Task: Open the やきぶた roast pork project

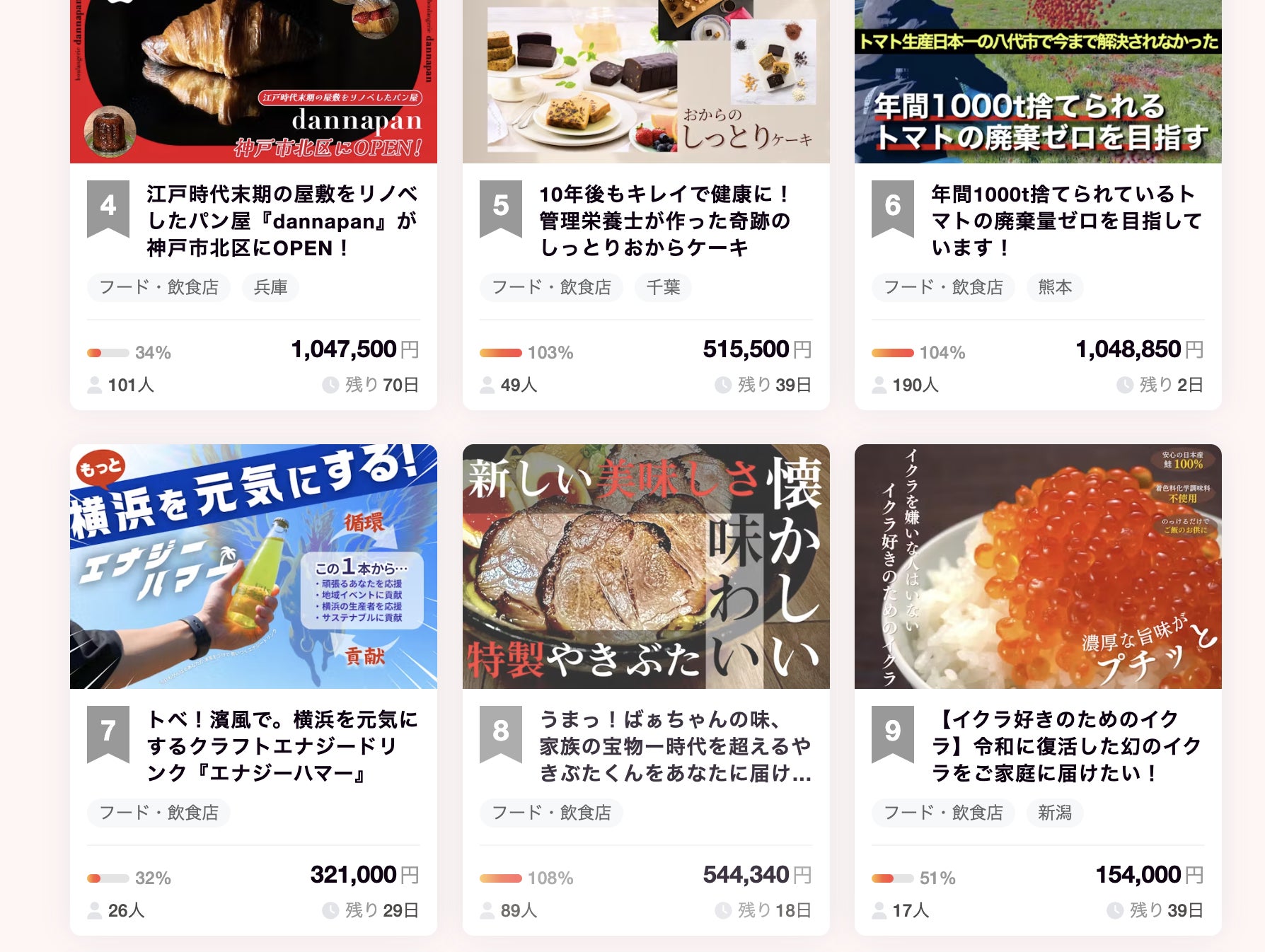Action: click(674, 746)
